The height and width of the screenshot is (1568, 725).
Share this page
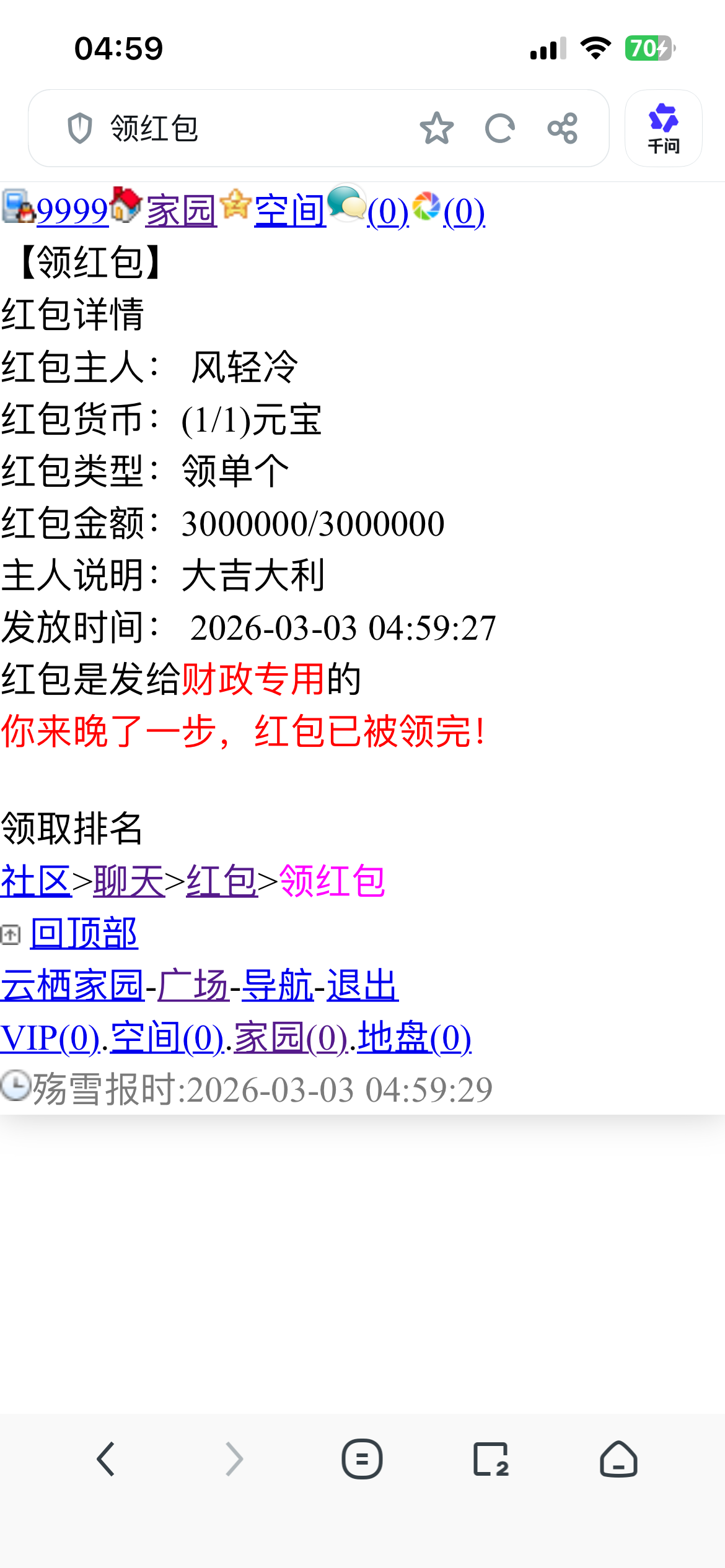[x=563, y=128]
